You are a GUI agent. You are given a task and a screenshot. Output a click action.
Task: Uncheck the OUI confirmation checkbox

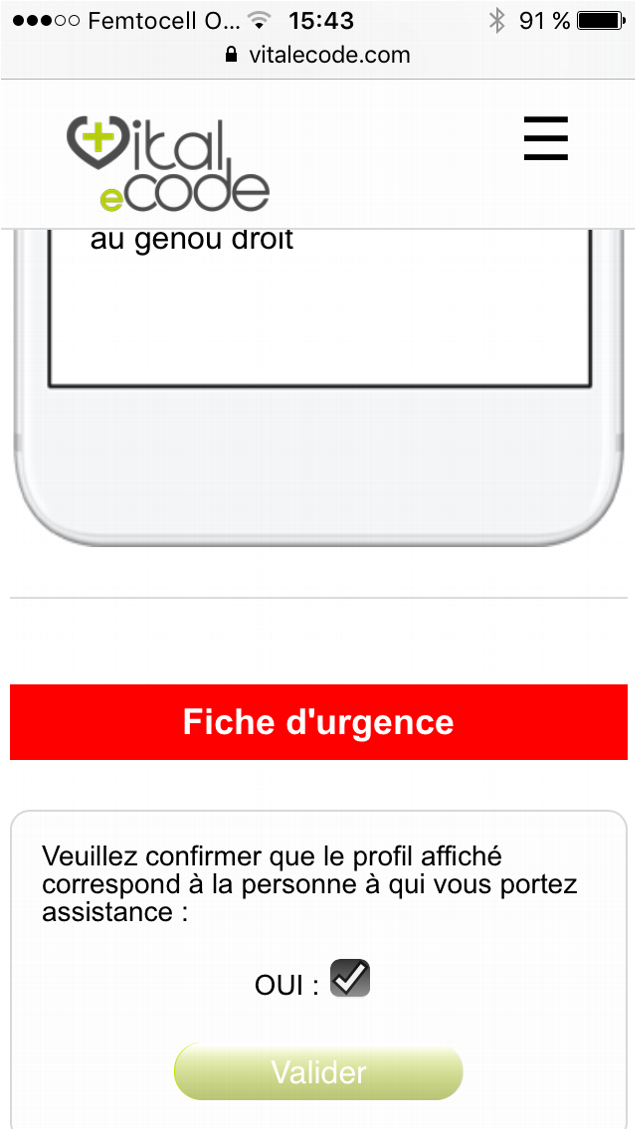[350, 979]
